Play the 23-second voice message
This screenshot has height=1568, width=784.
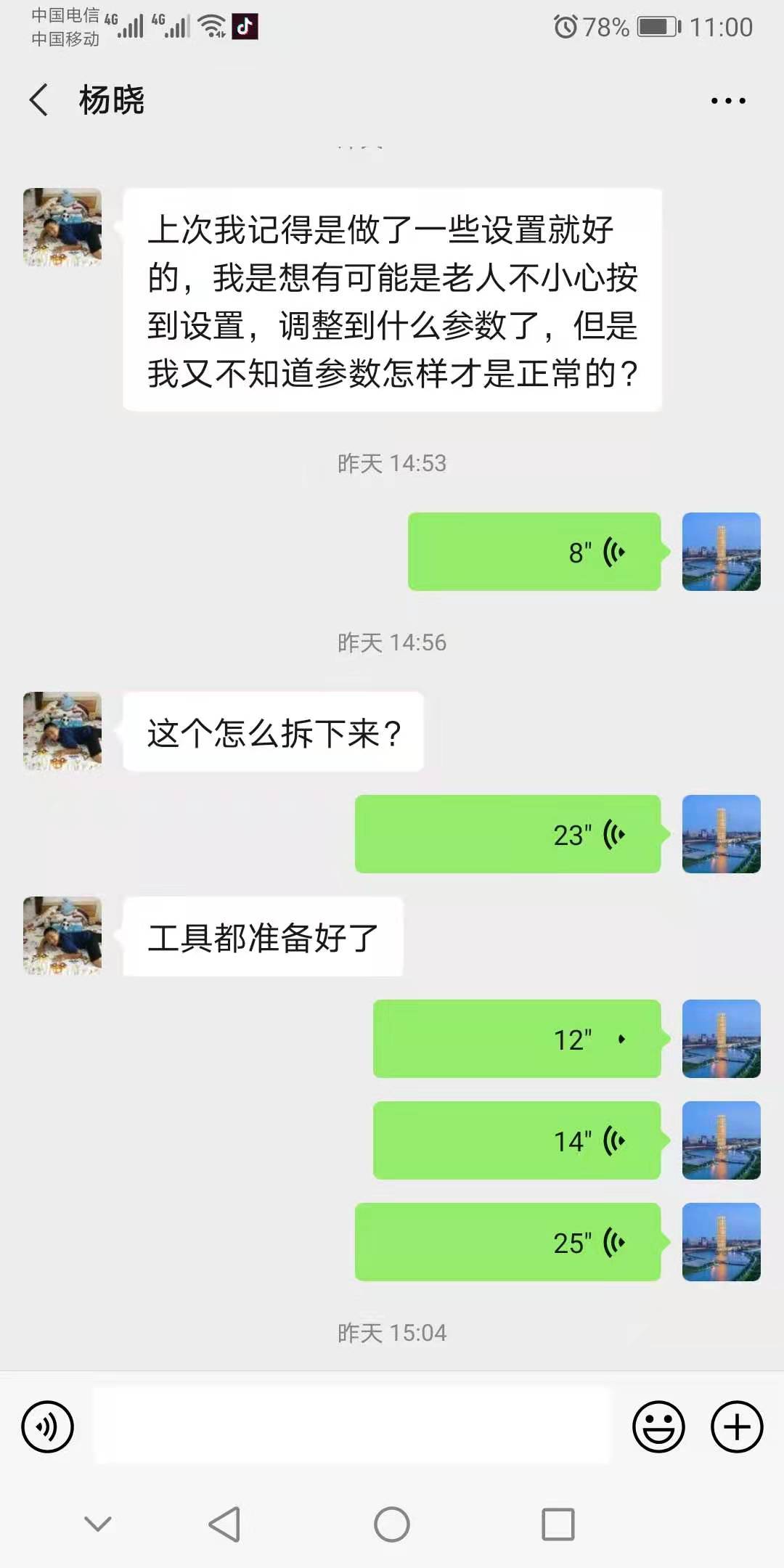pos(507,834)
